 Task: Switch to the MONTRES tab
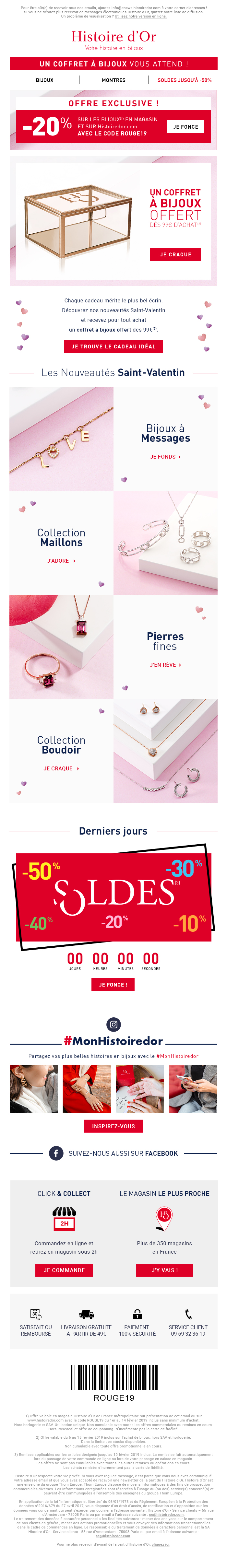113,80
